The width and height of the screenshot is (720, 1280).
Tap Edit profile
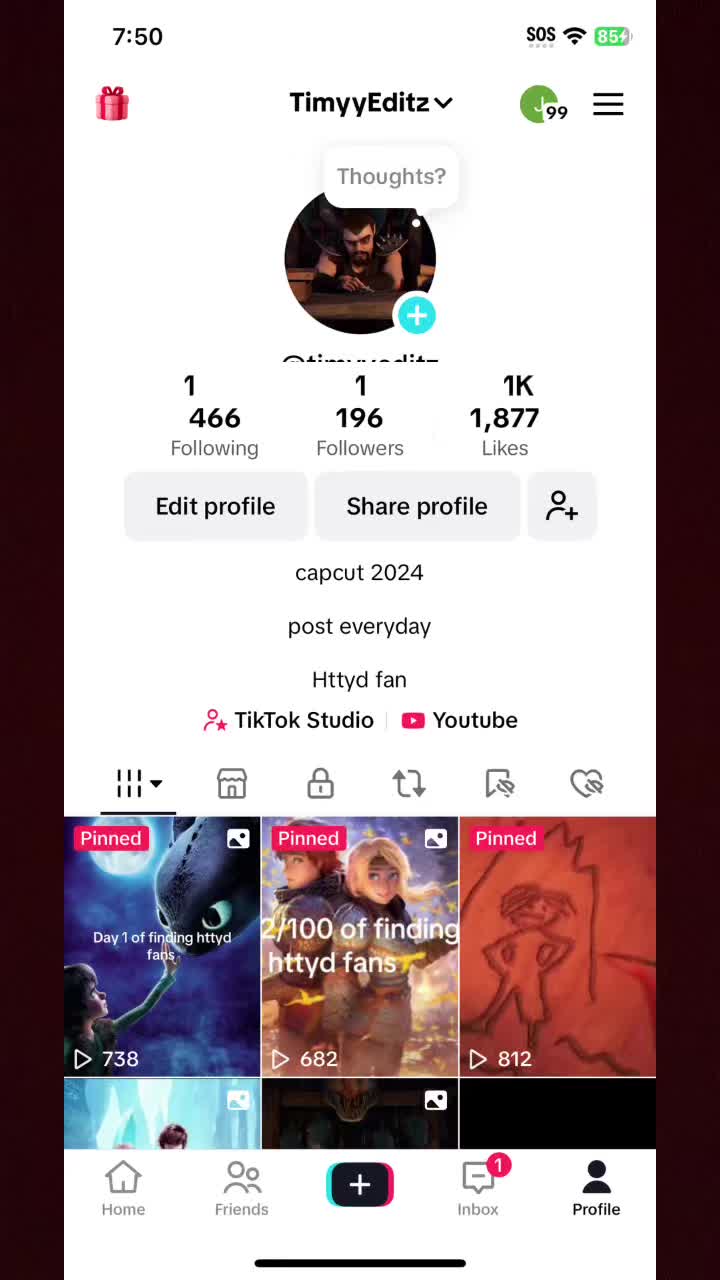[215, 506]
